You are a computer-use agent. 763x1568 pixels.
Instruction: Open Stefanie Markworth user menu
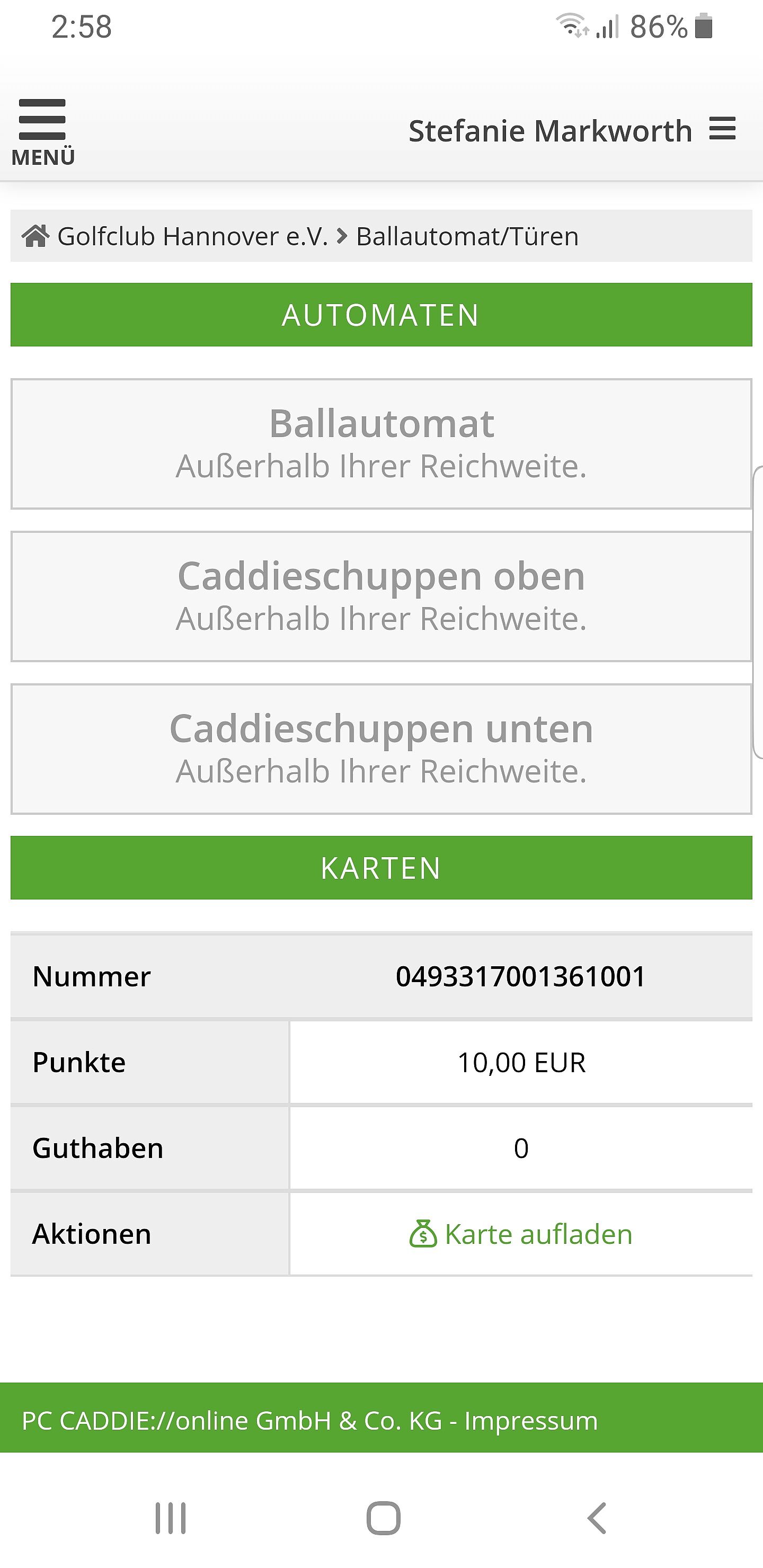tap(572, 130)
